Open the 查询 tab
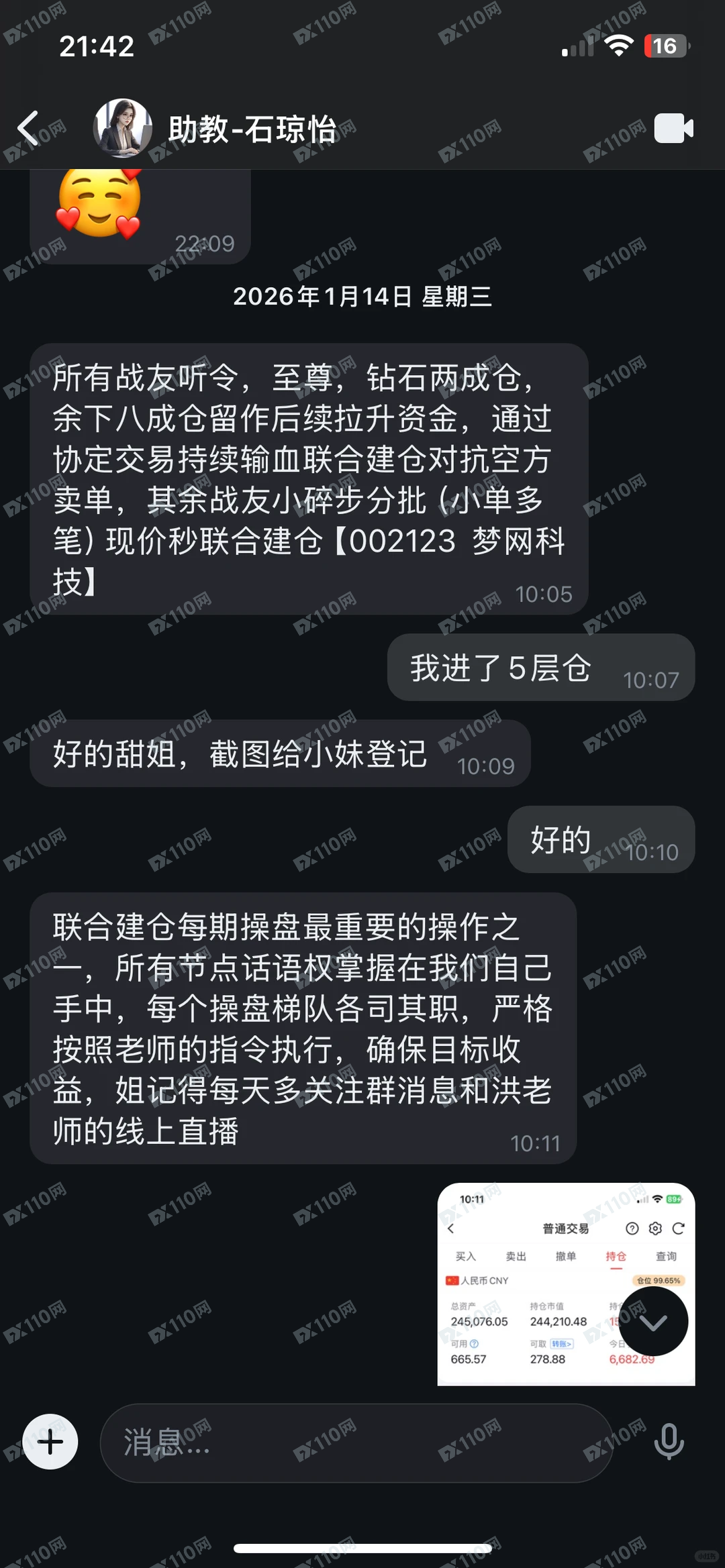This screenshot has width=725, height=1568. tap(666, 1256)
